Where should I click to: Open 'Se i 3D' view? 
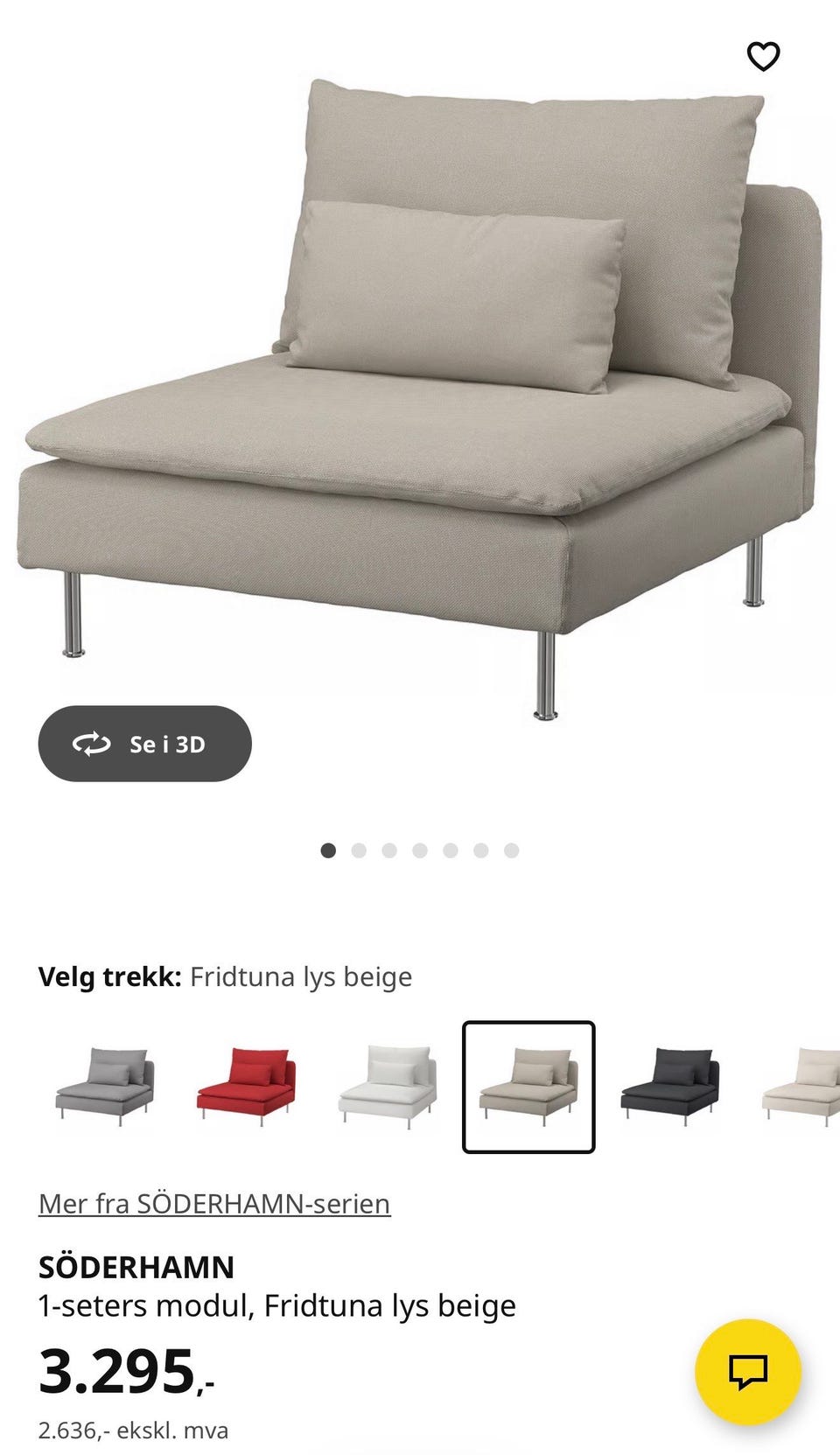pyautogui.click(x=144, y=745)
